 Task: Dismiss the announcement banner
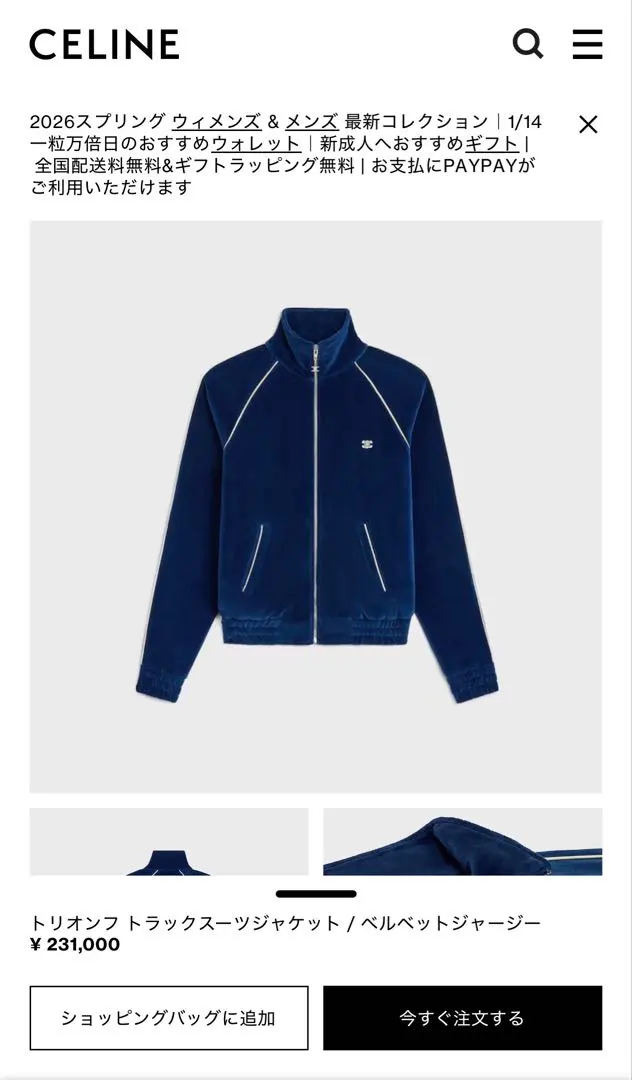pyautogui.click(x=588, y=124)
